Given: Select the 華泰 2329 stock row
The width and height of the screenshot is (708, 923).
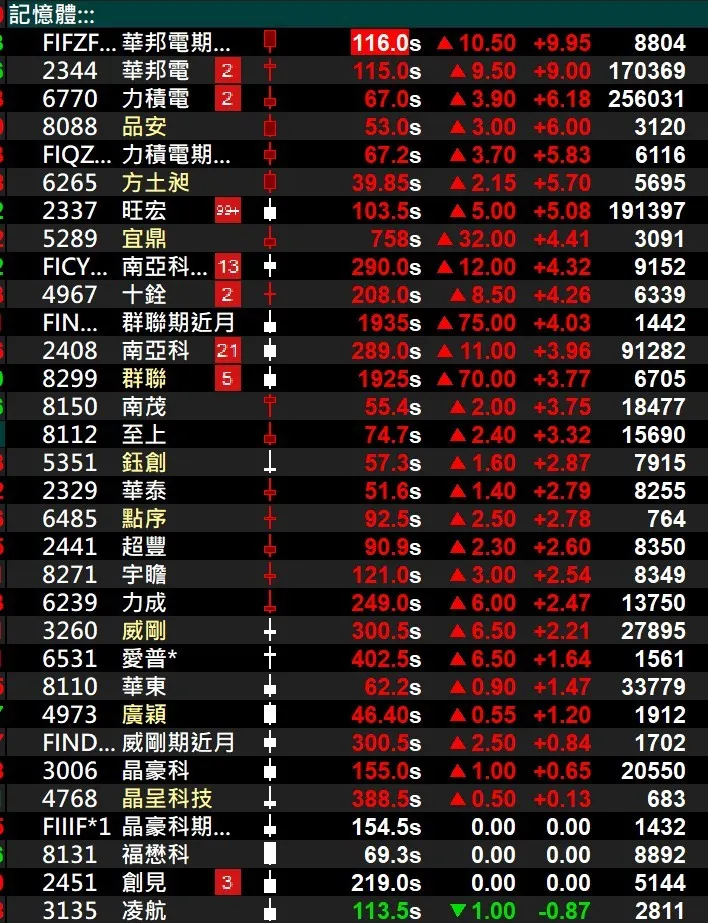Looking at the screenshot, I should pyautogui.click(x=145, y=491).
